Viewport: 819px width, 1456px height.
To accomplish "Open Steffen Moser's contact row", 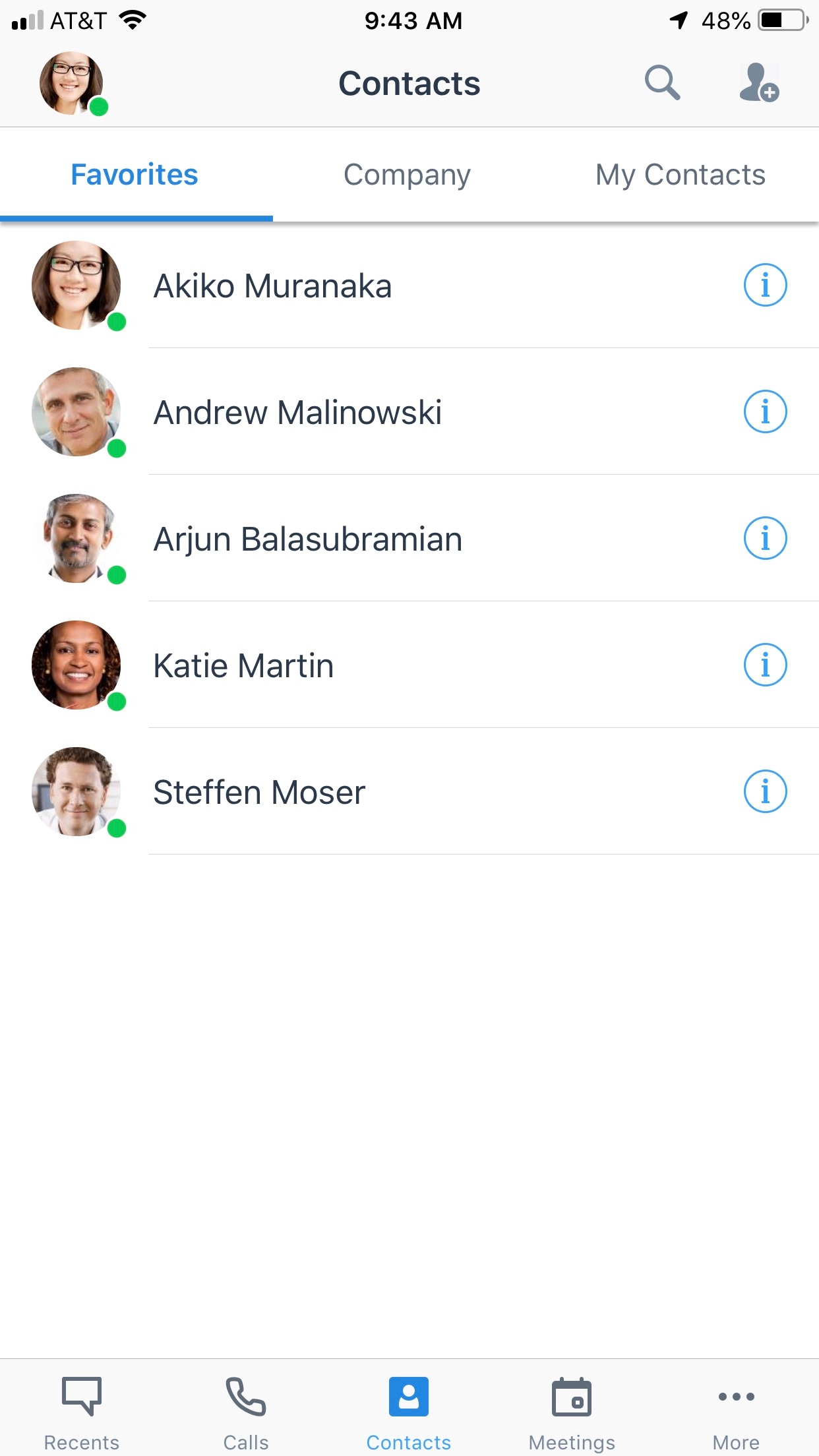I will pos(259,793).
